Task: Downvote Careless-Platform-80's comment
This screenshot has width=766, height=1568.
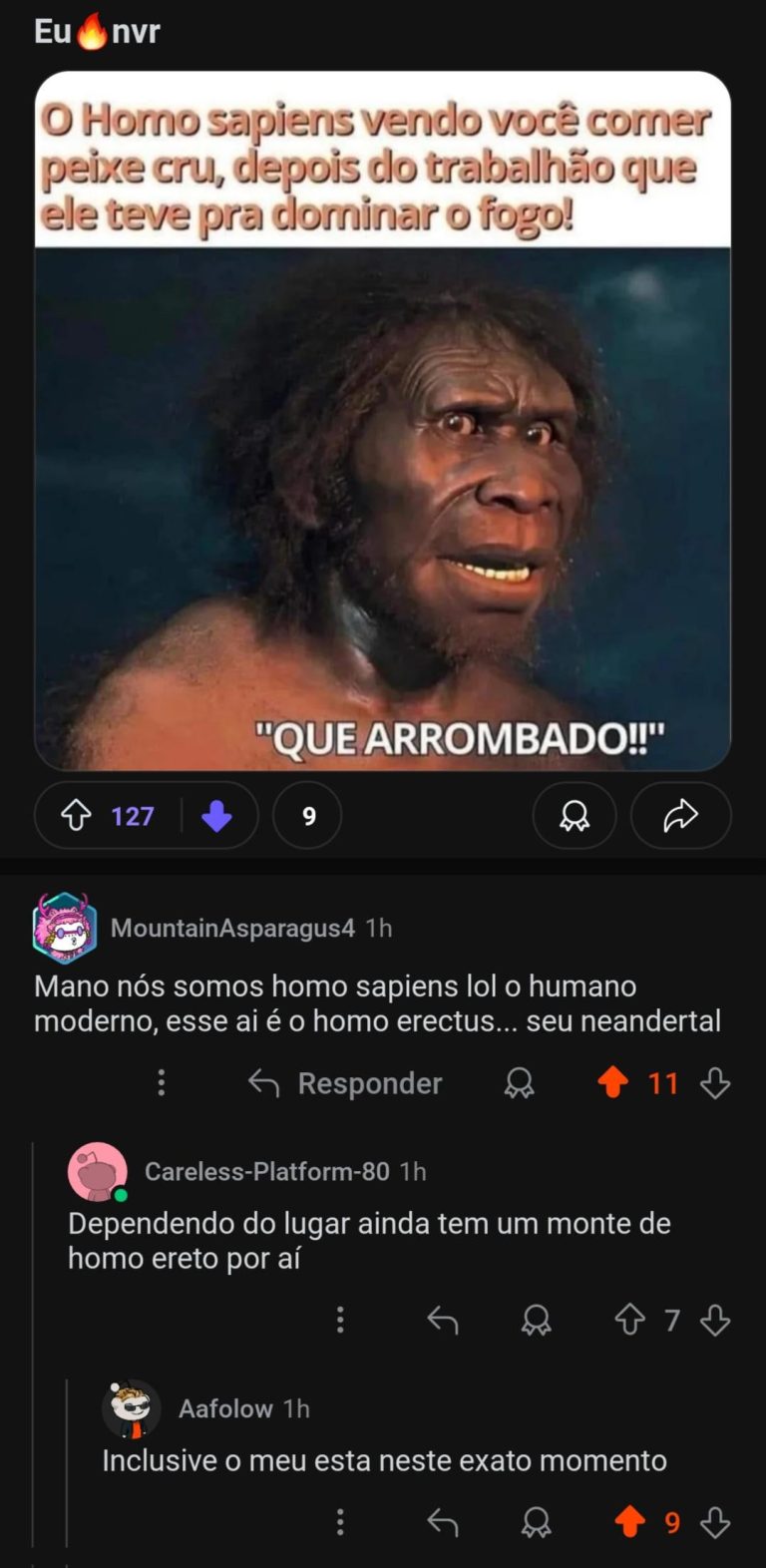Action: click(715, 1321)
